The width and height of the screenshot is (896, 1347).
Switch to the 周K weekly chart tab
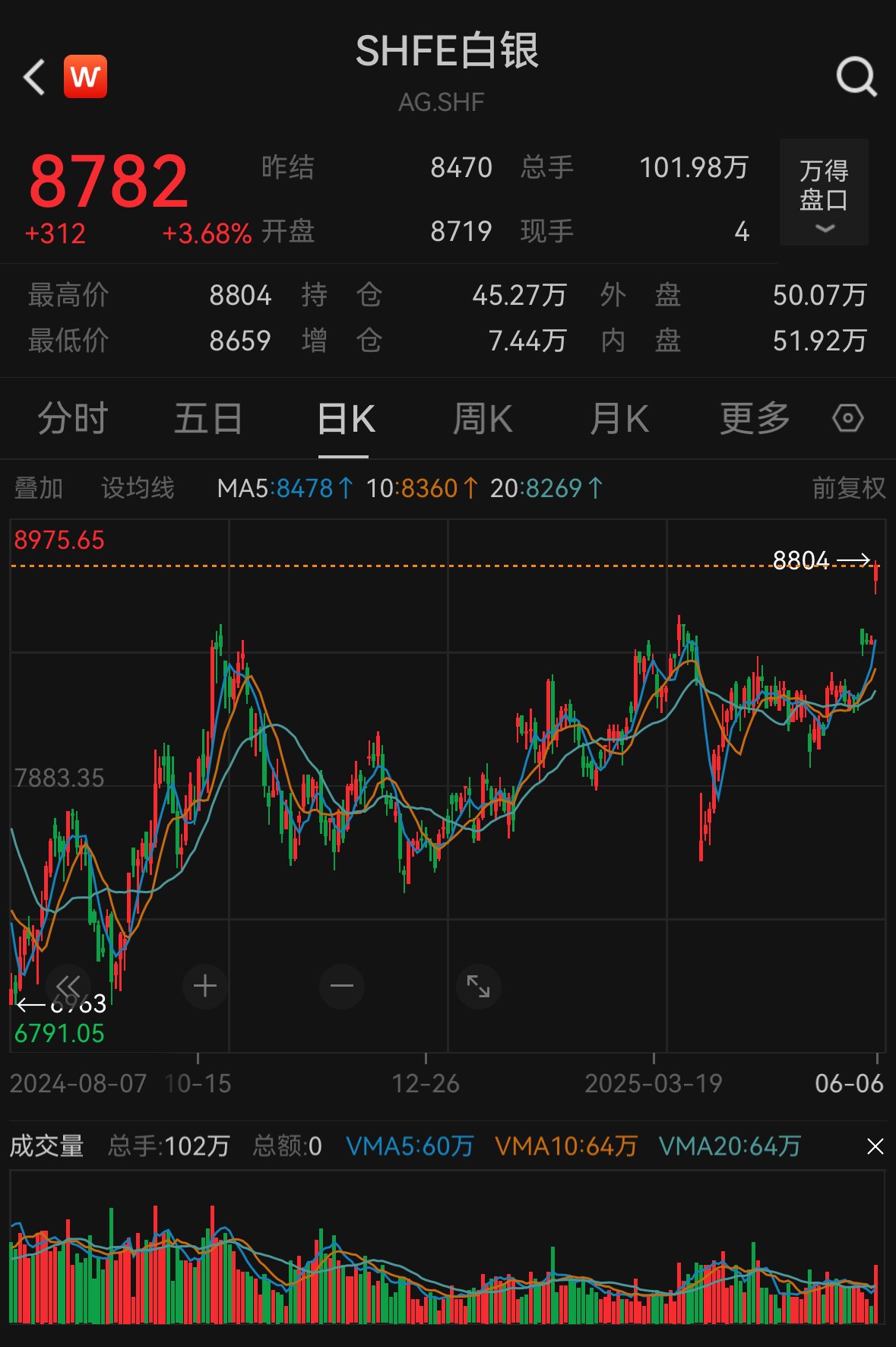pos(482,418)
